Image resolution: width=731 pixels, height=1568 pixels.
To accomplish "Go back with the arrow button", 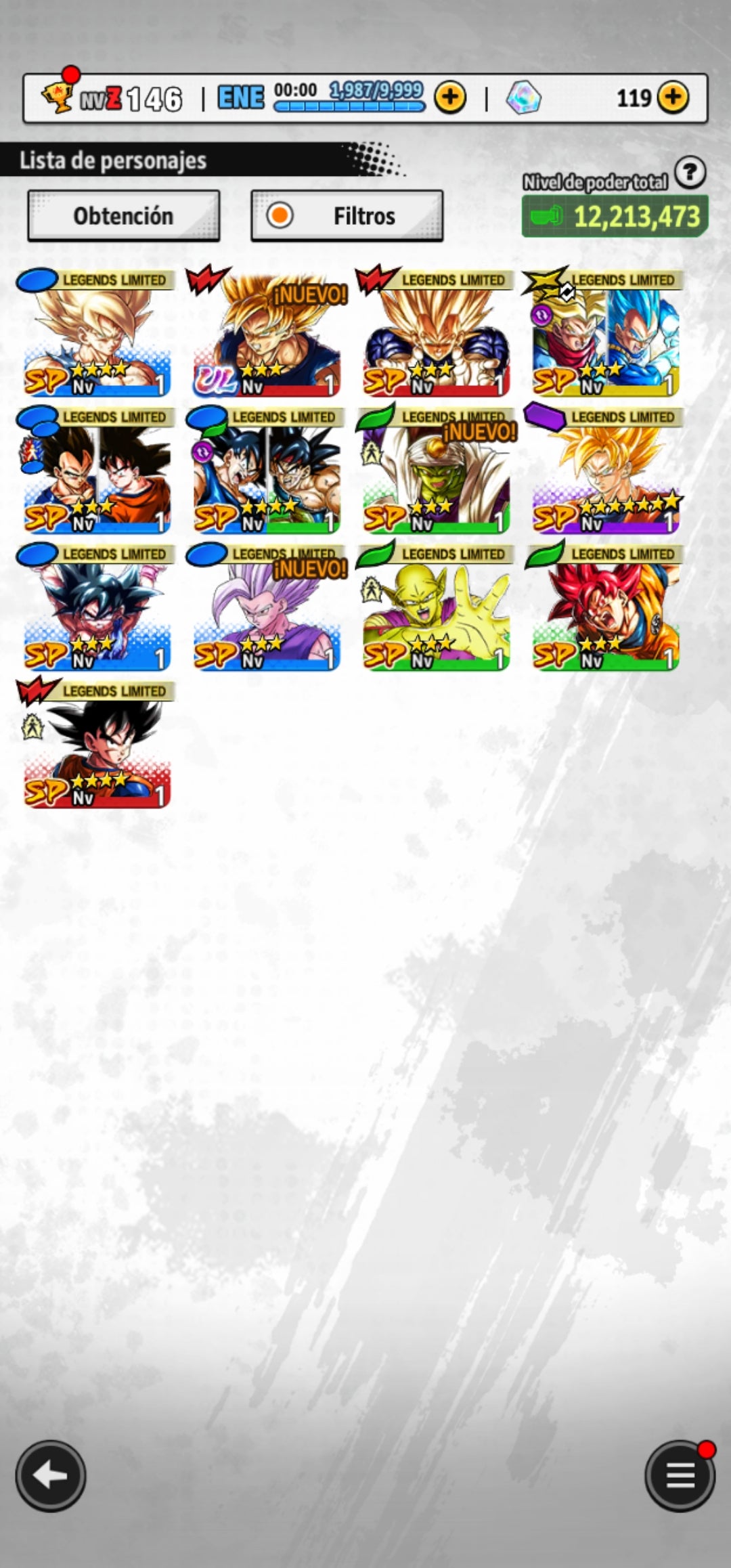I will tap(51, 1476).
